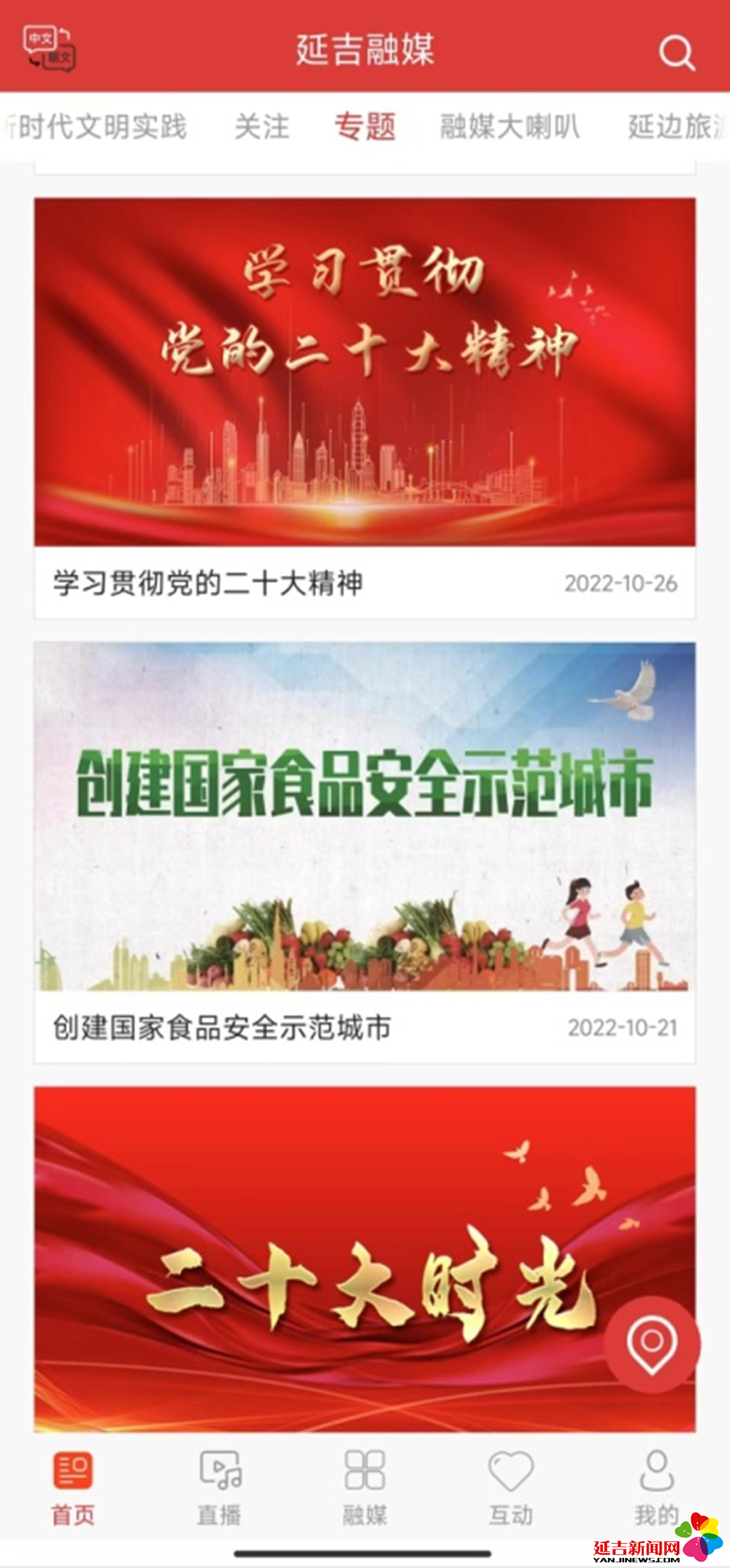730x1568 pixels.
Task: Switch to the 互动 tab
Action: (511, 1488)
